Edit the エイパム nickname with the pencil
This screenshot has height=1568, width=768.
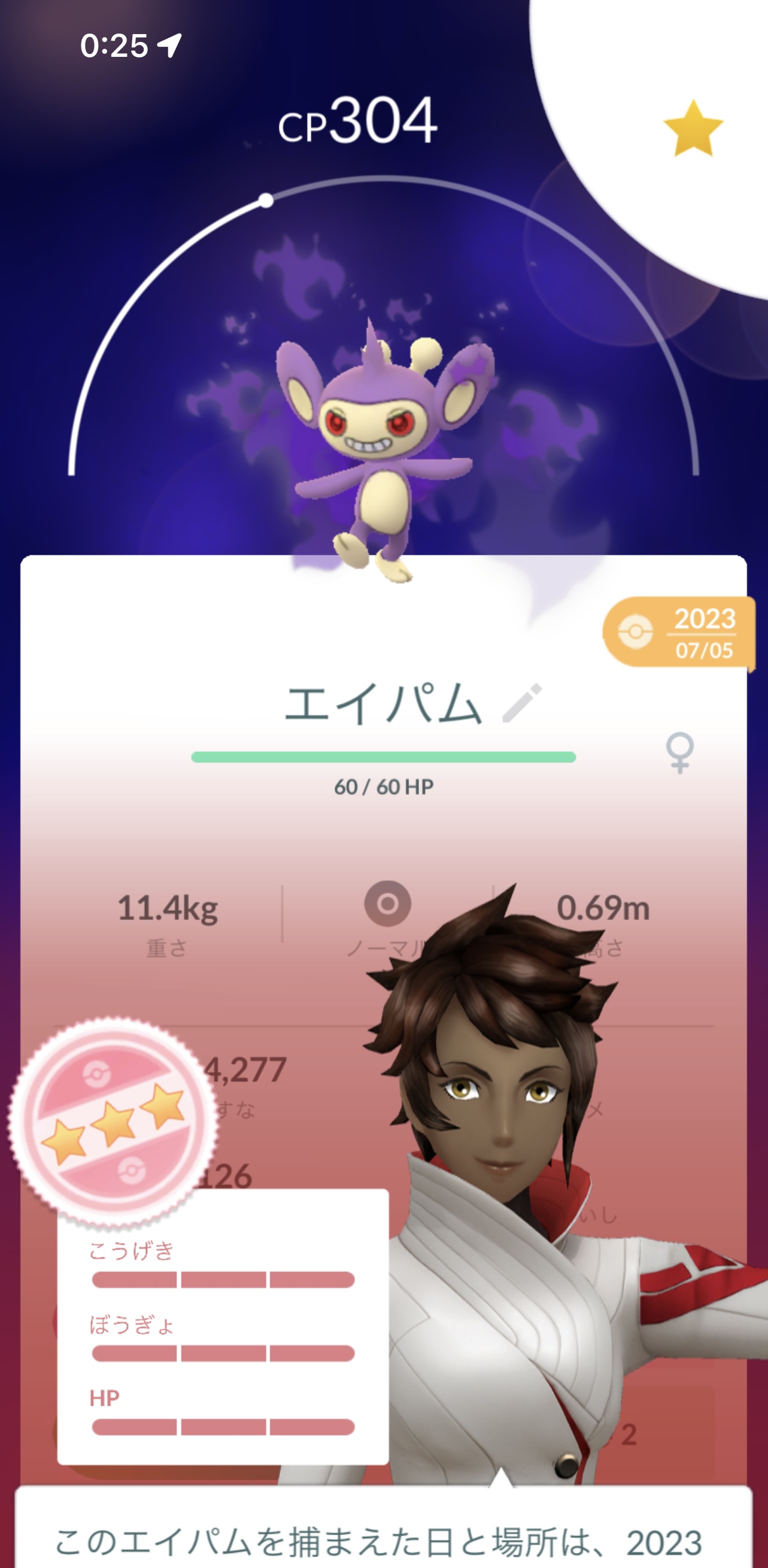(522, 703)
